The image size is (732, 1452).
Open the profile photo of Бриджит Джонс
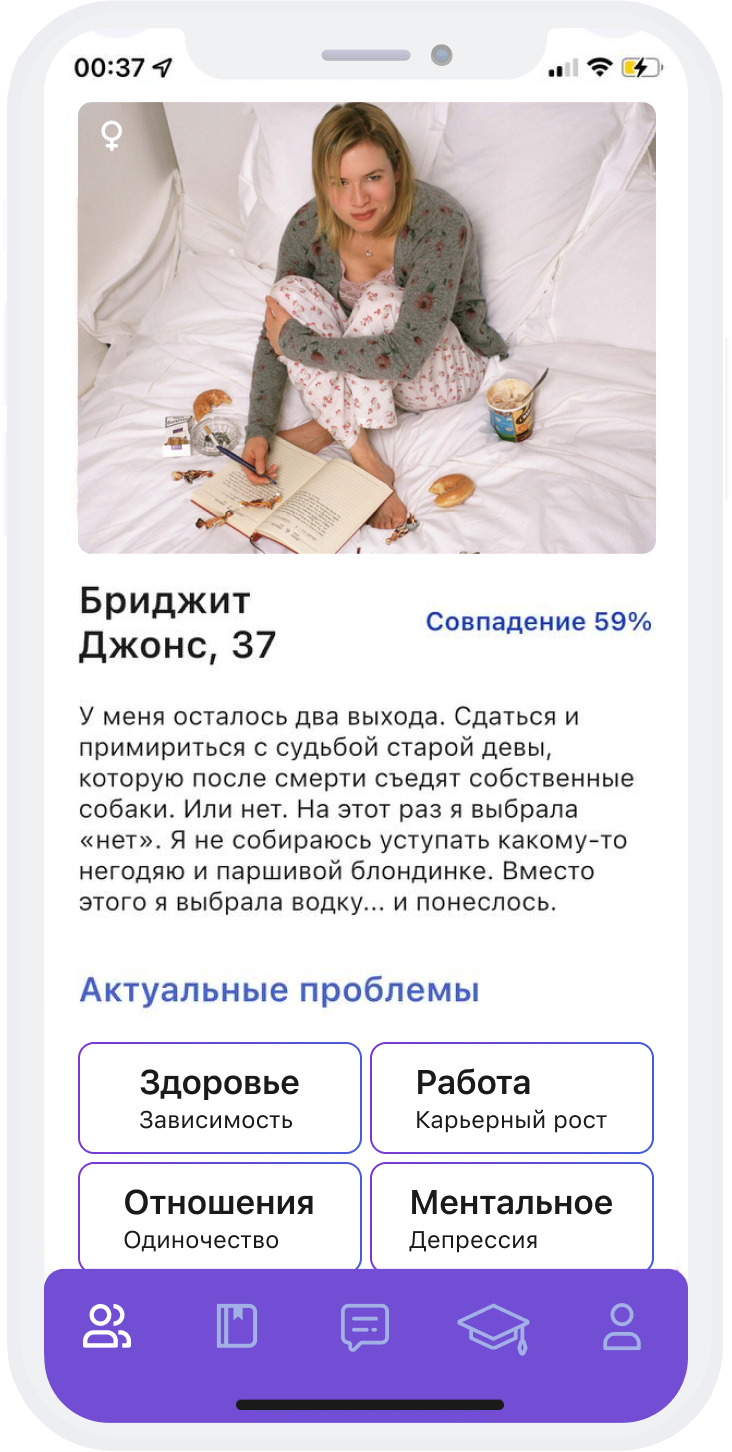pyautogui.click(x=366, y=327)
